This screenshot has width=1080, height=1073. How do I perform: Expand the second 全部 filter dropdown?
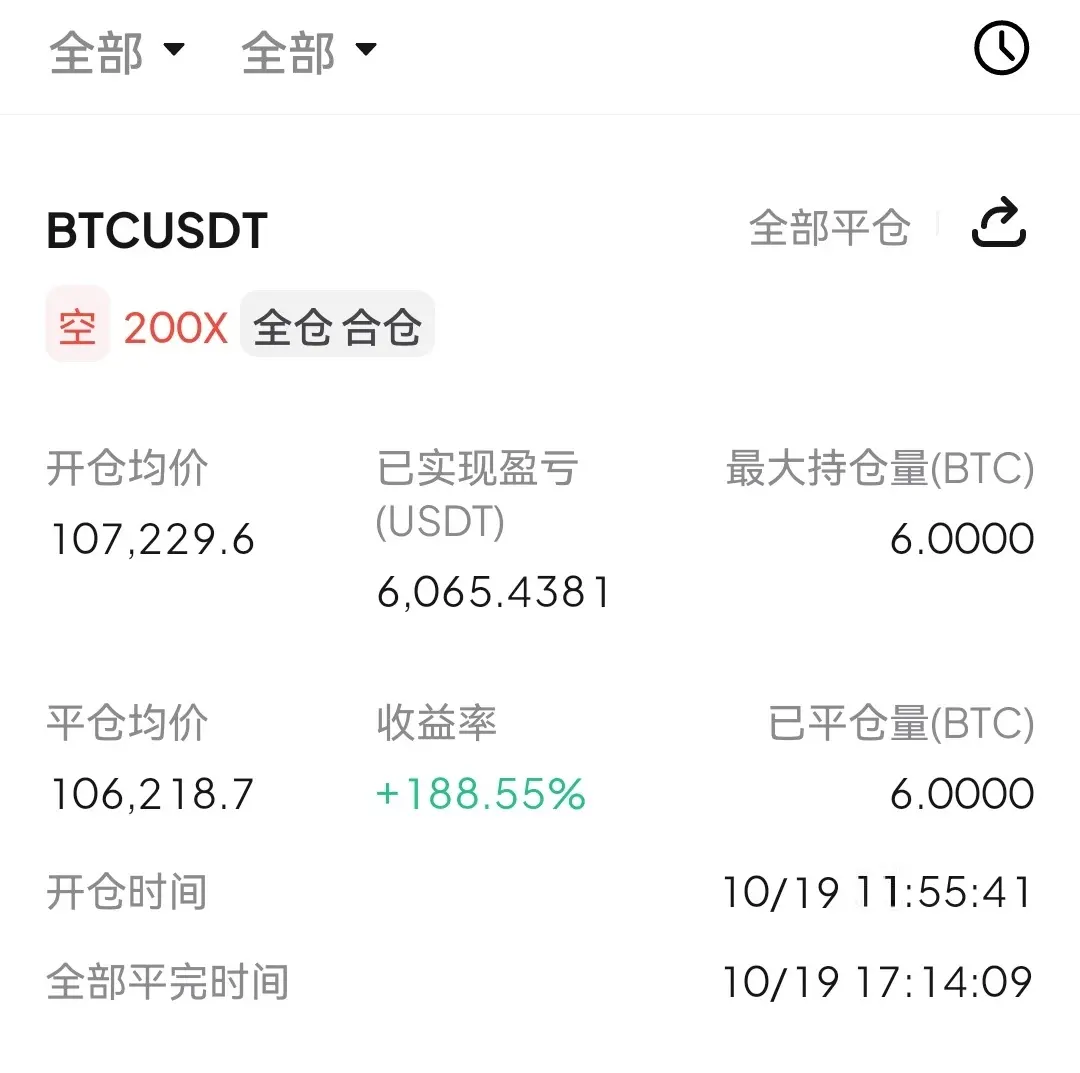tap(309, 52)
